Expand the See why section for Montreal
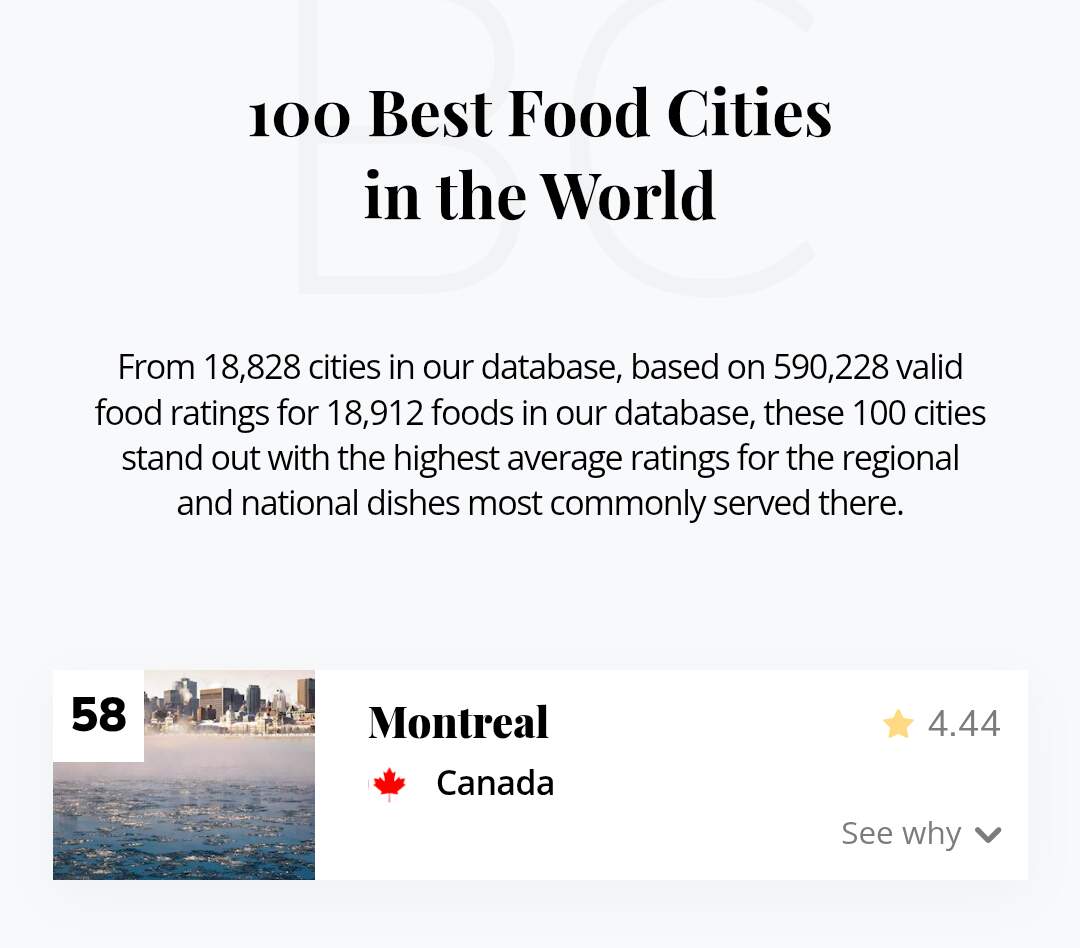 click(920, 833)
